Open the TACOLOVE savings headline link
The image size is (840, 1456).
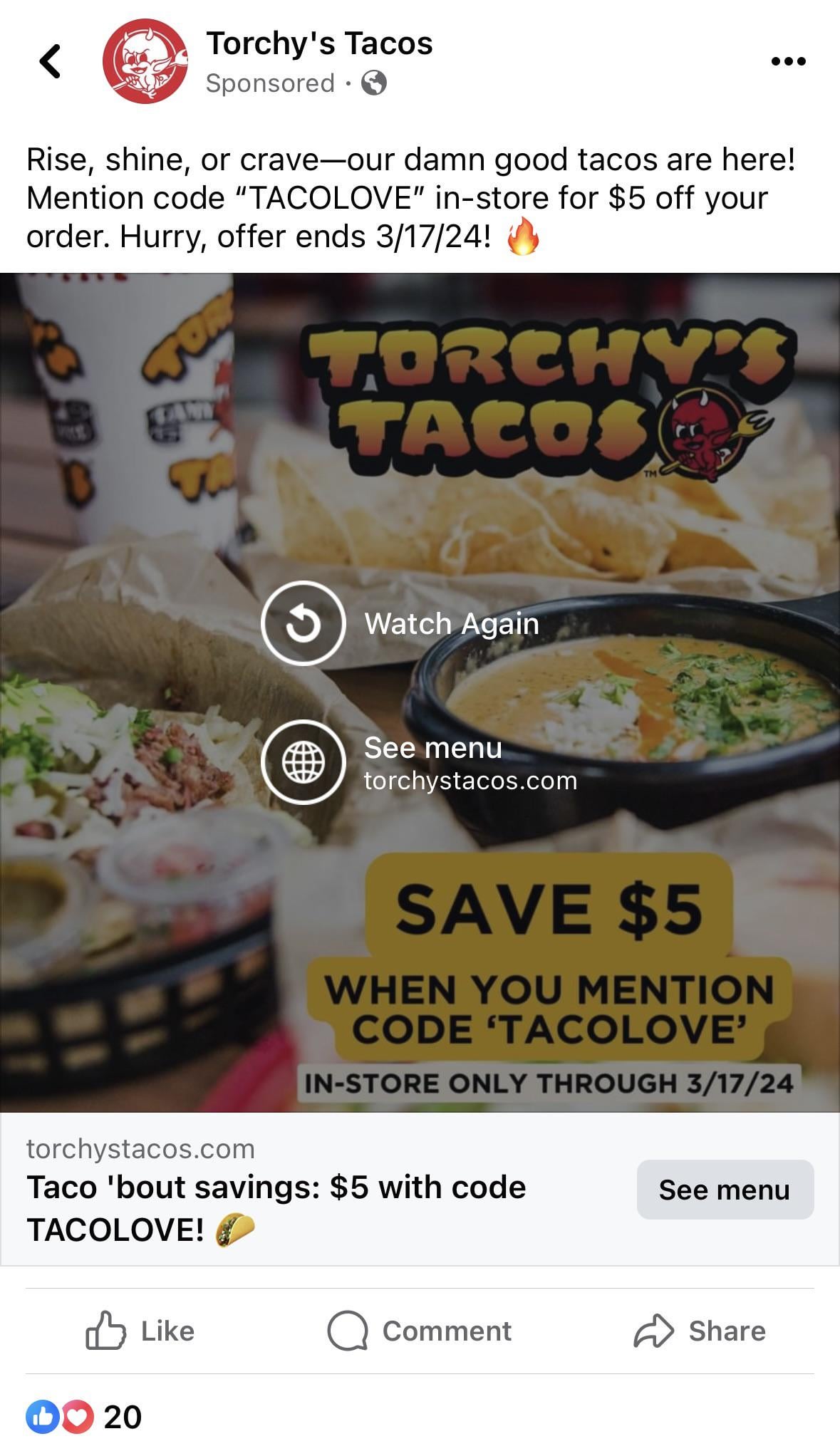pos(276,1208)
